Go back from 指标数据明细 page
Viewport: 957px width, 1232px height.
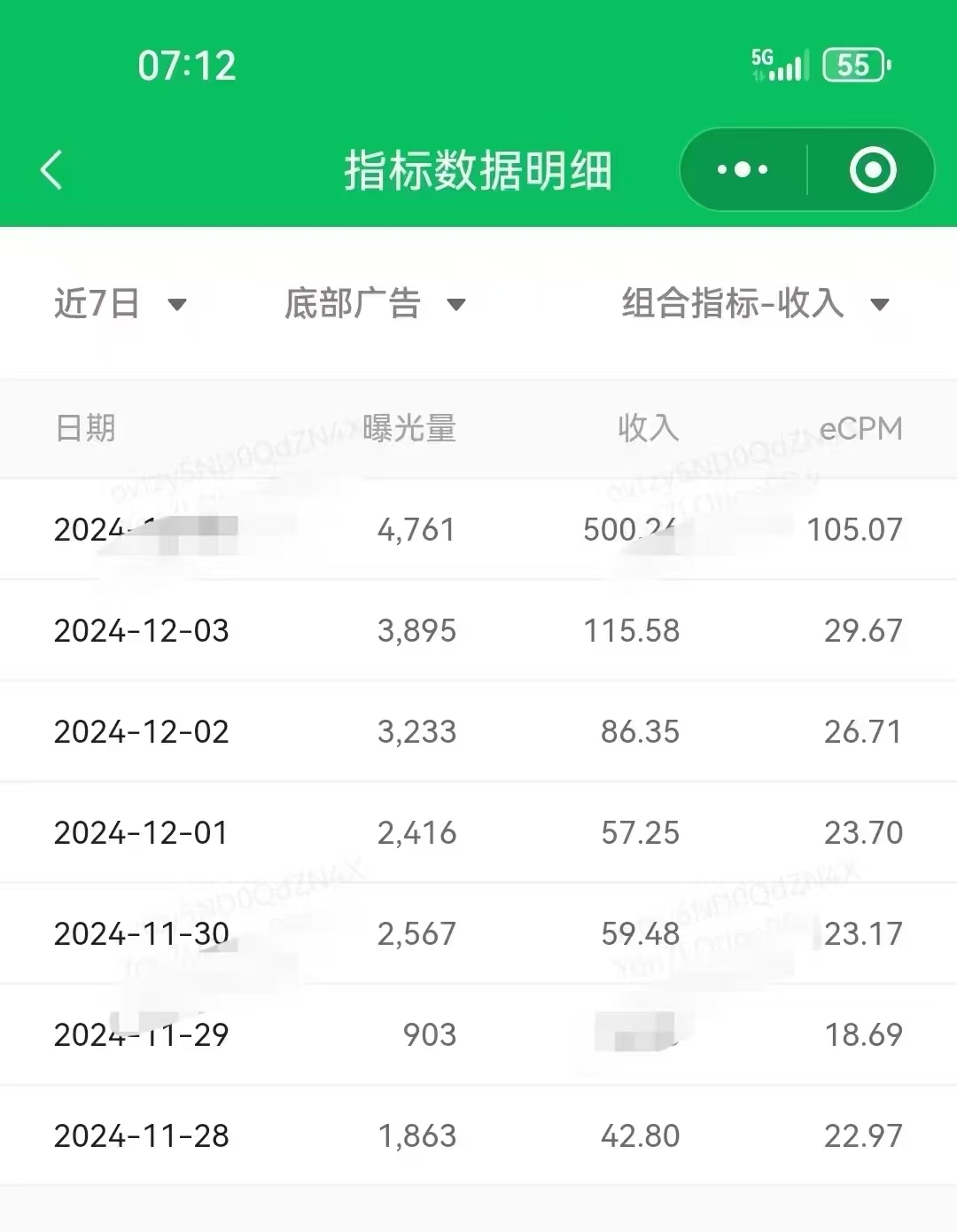coord(51,169)
